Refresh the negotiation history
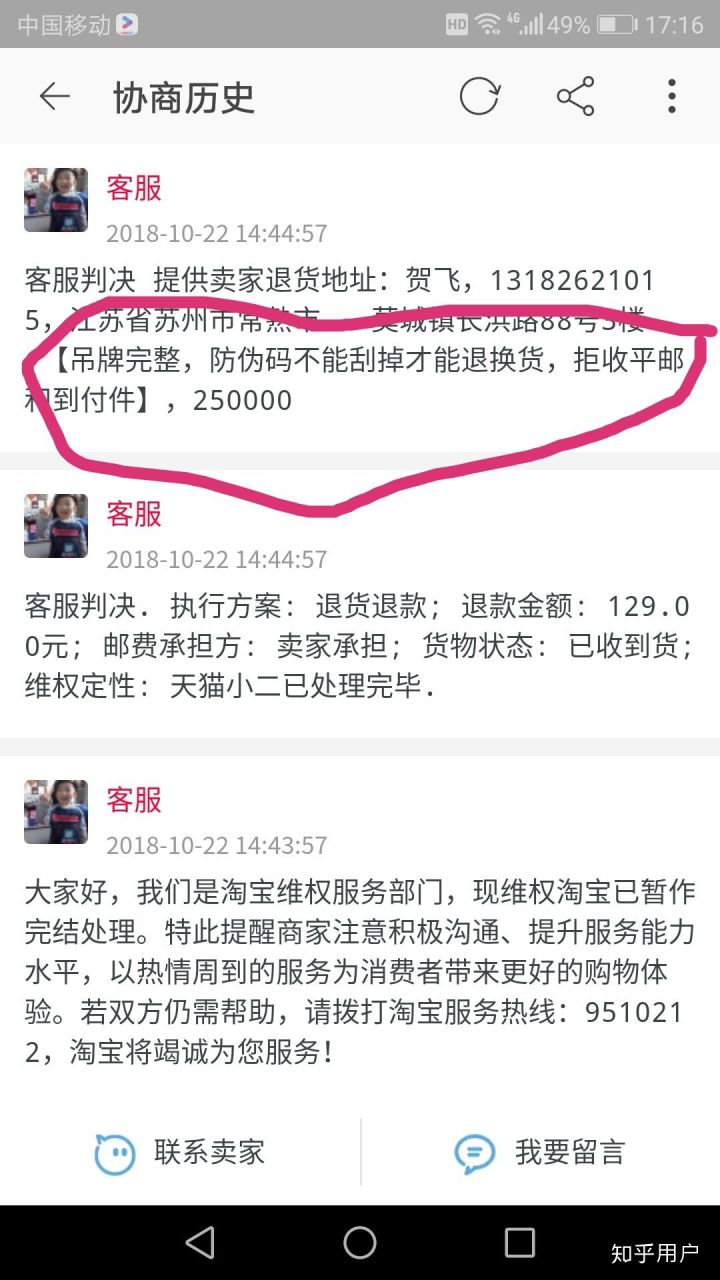 (x=479, y=97)
